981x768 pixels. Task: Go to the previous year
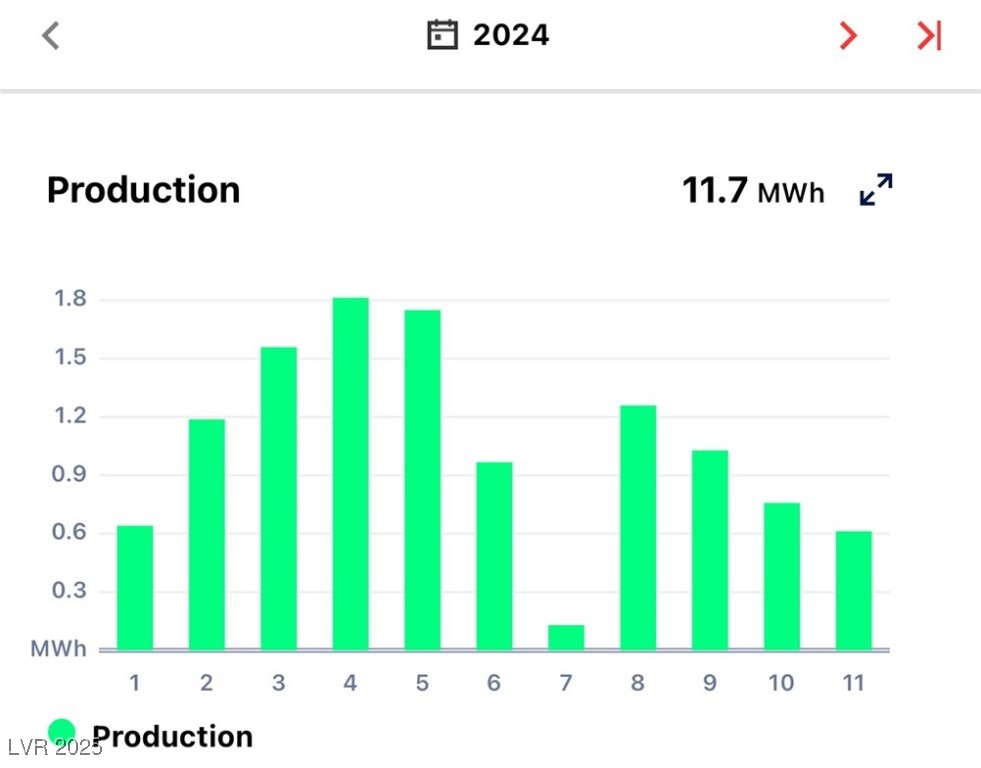(x=51, y=36)
